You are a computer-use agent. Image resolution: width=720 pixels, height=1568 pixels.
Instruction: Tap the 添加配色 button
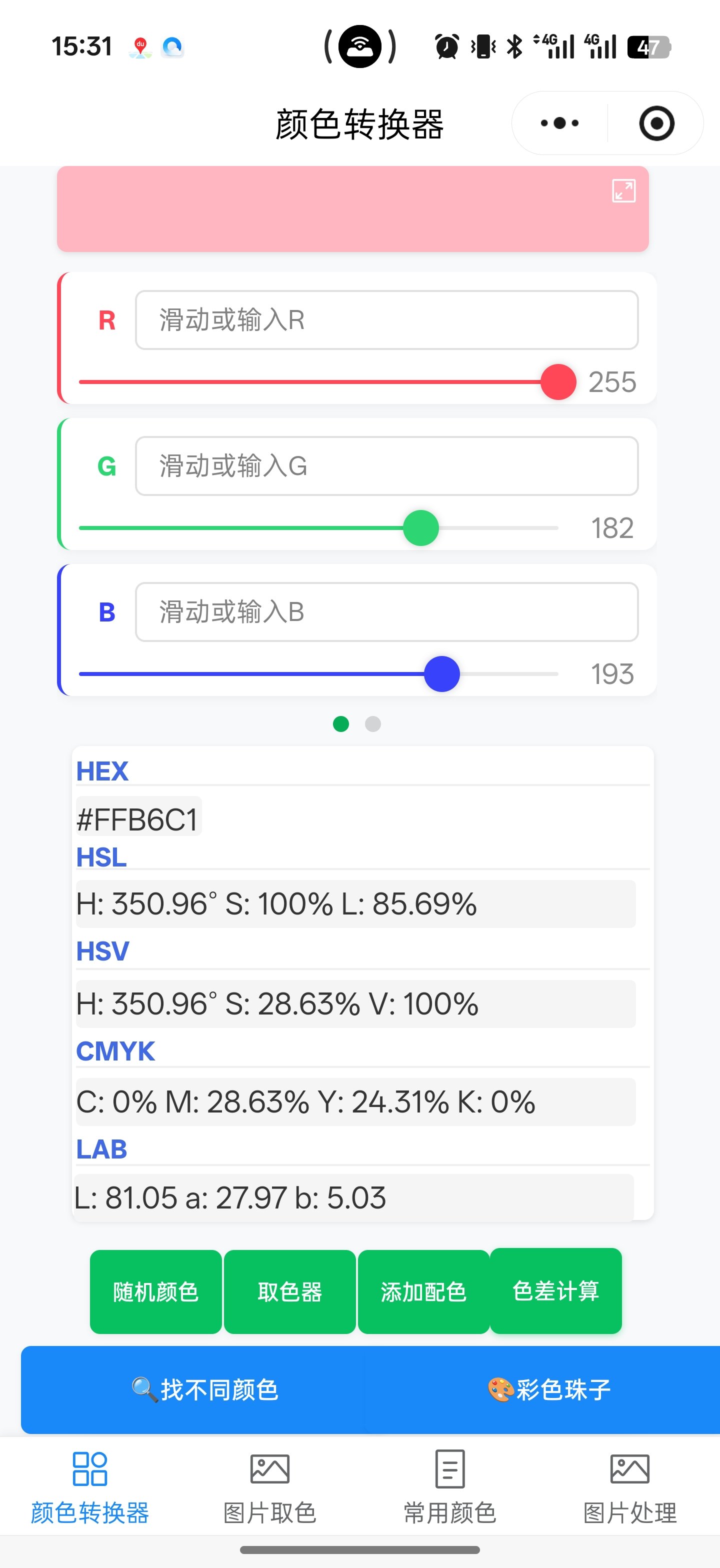point(423,1291)
